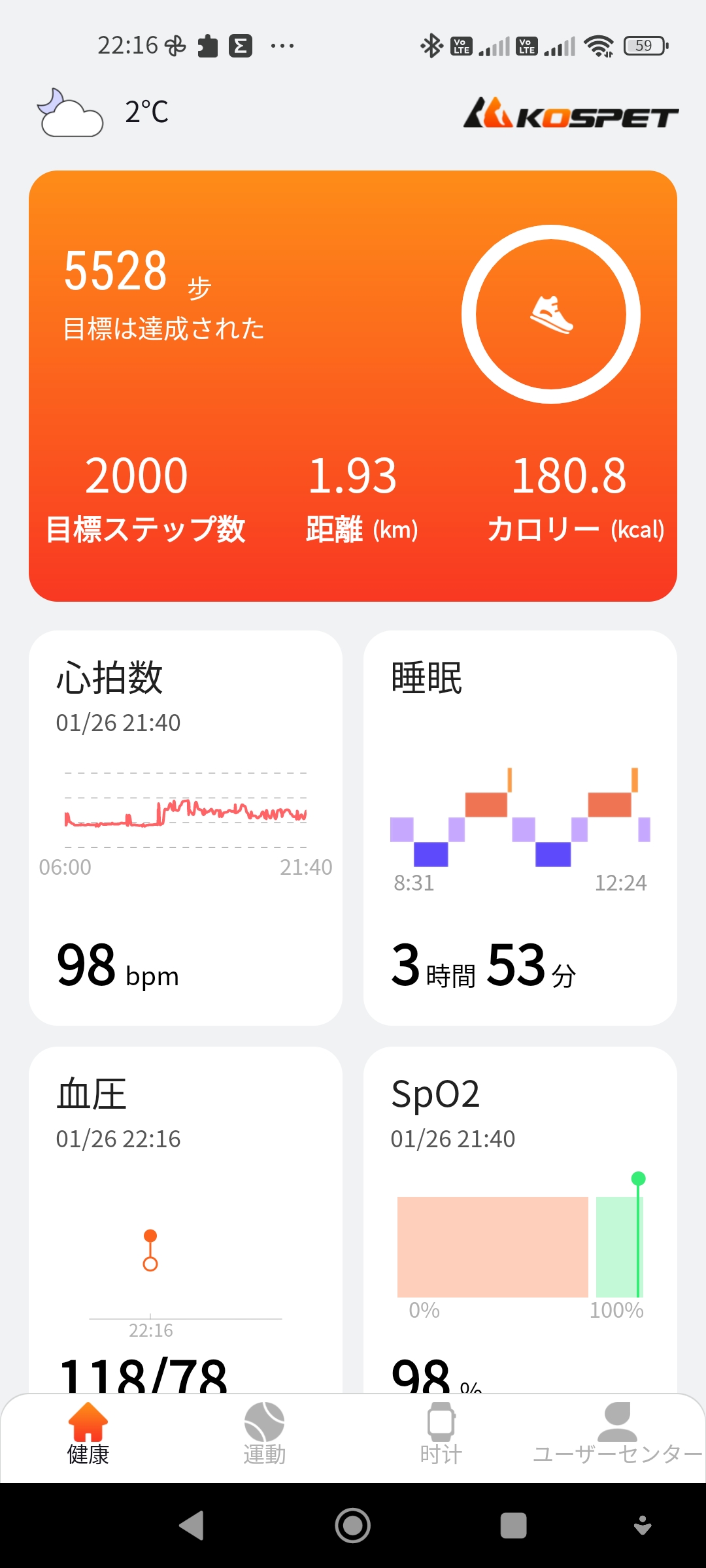Open the SpO2 card

tap(520, 1220)
